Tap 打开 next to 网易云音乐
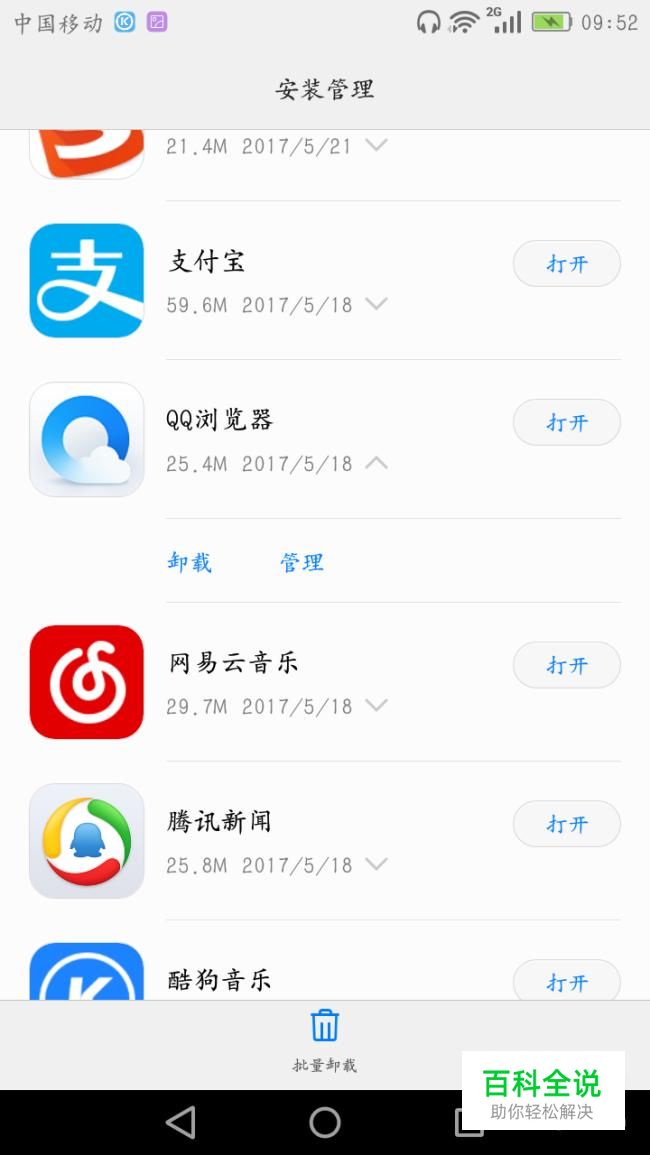650x1155 pixels. (x=566, y=666)
